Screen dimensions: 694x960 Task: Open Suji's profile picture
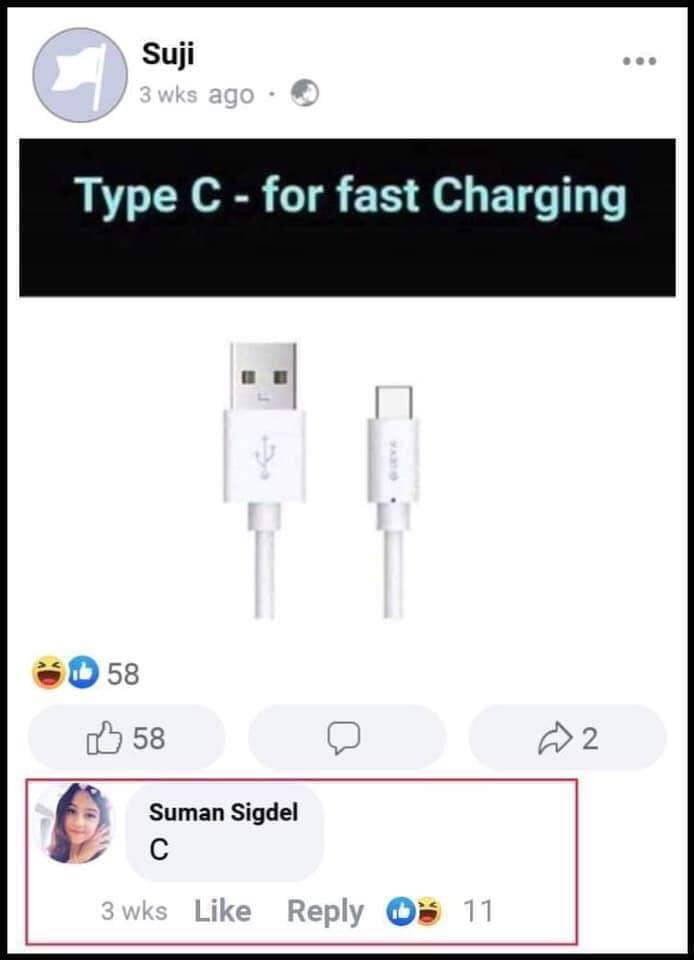(77, 74)
